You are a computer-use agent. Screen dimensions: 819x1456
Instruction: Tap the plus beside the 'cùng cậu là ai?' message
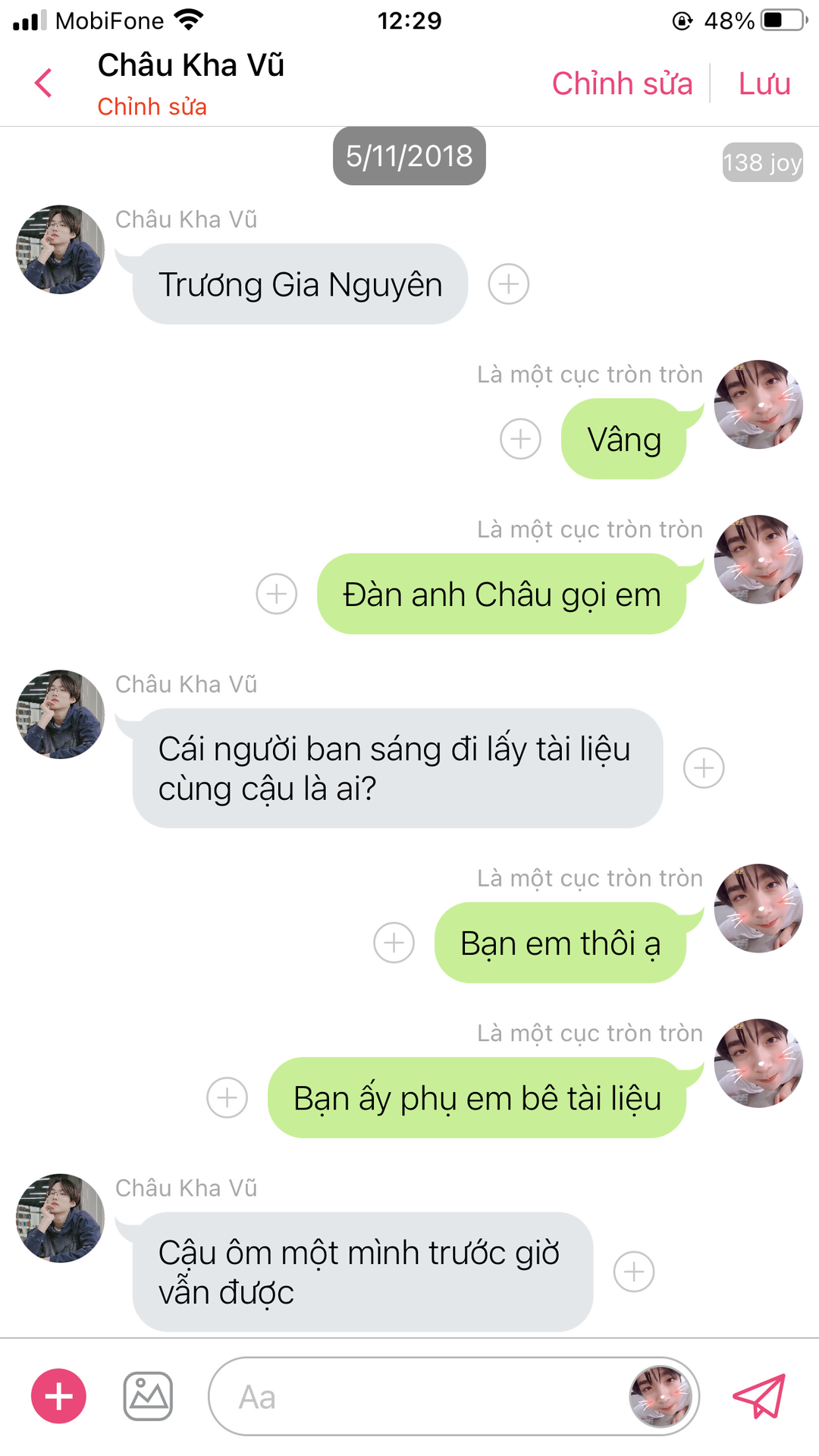[704, 768]
